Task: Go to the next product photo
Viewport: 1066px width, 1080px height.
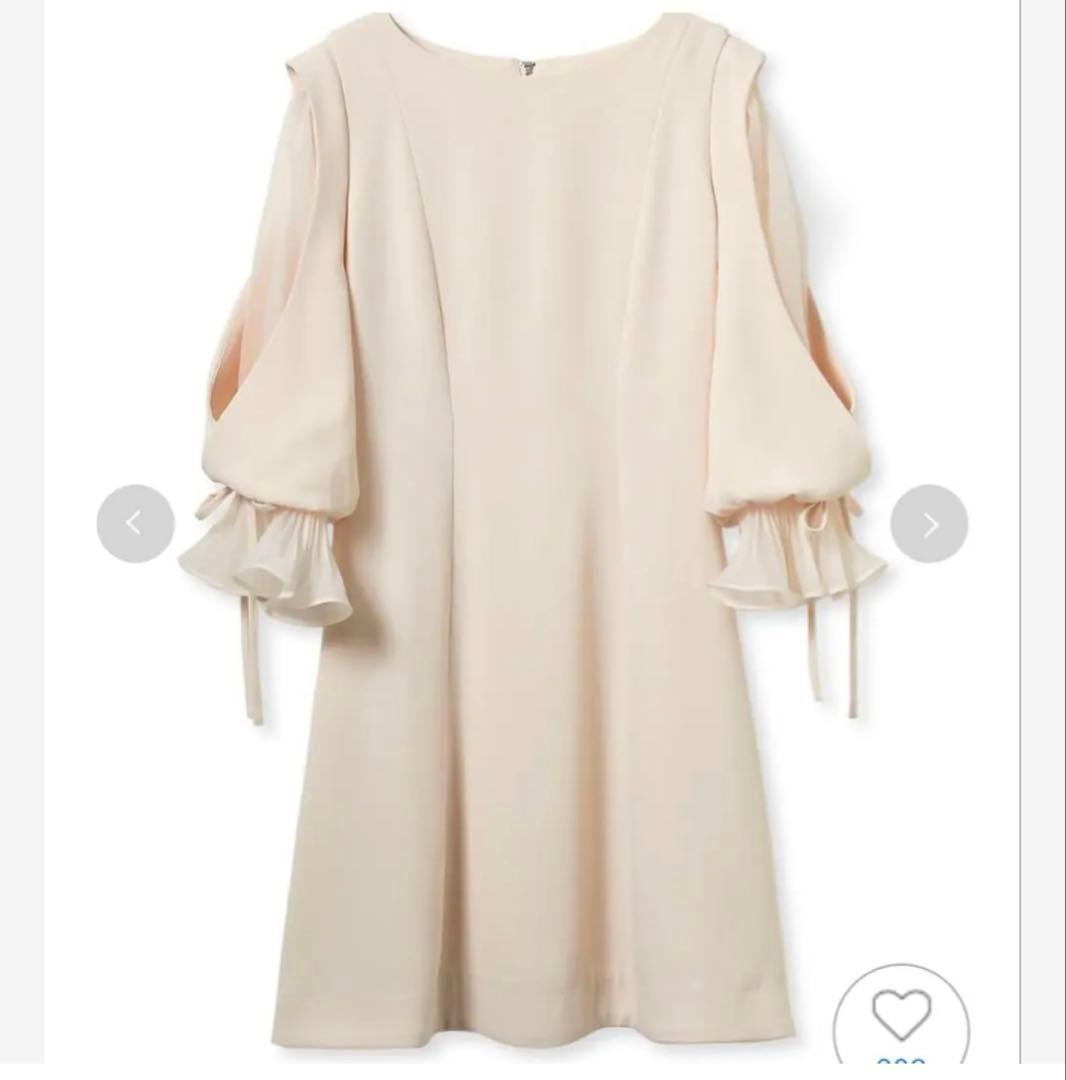Action: click(929, 523)
